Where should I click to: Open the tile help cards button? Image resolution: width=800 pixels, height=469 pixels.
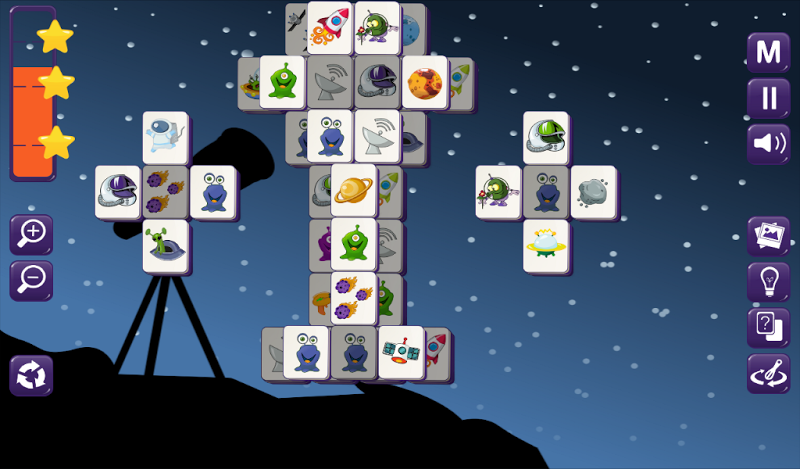pos(768,327)
